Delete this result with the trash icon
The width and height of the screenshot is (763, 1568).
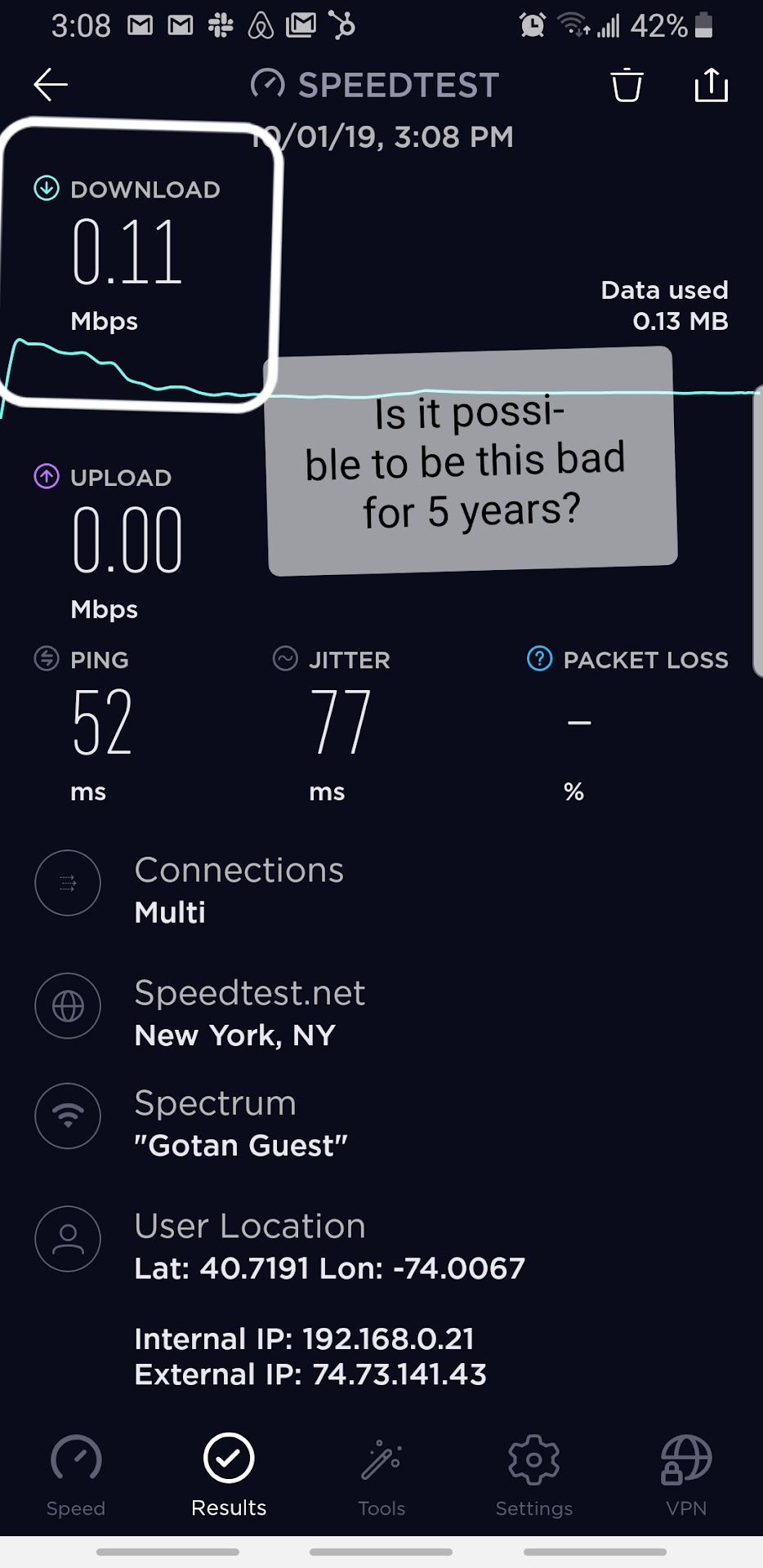pos(627,85)
